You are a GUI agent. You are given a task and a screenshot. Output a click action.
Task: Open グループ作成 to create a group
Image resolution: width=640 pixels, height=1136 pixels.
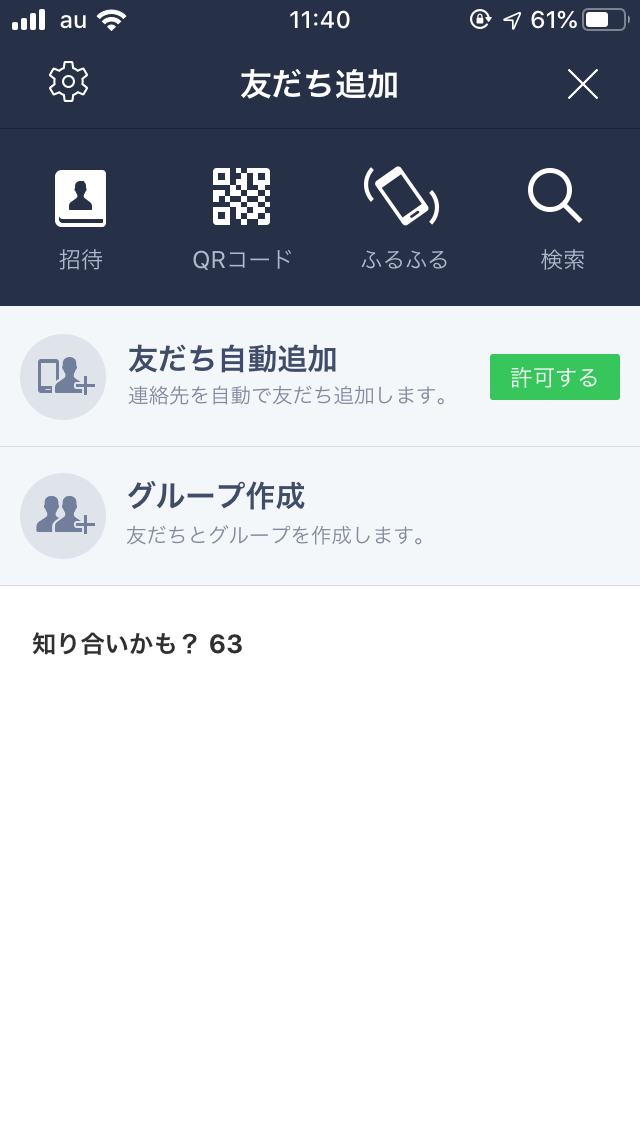(x=320, y=515)
